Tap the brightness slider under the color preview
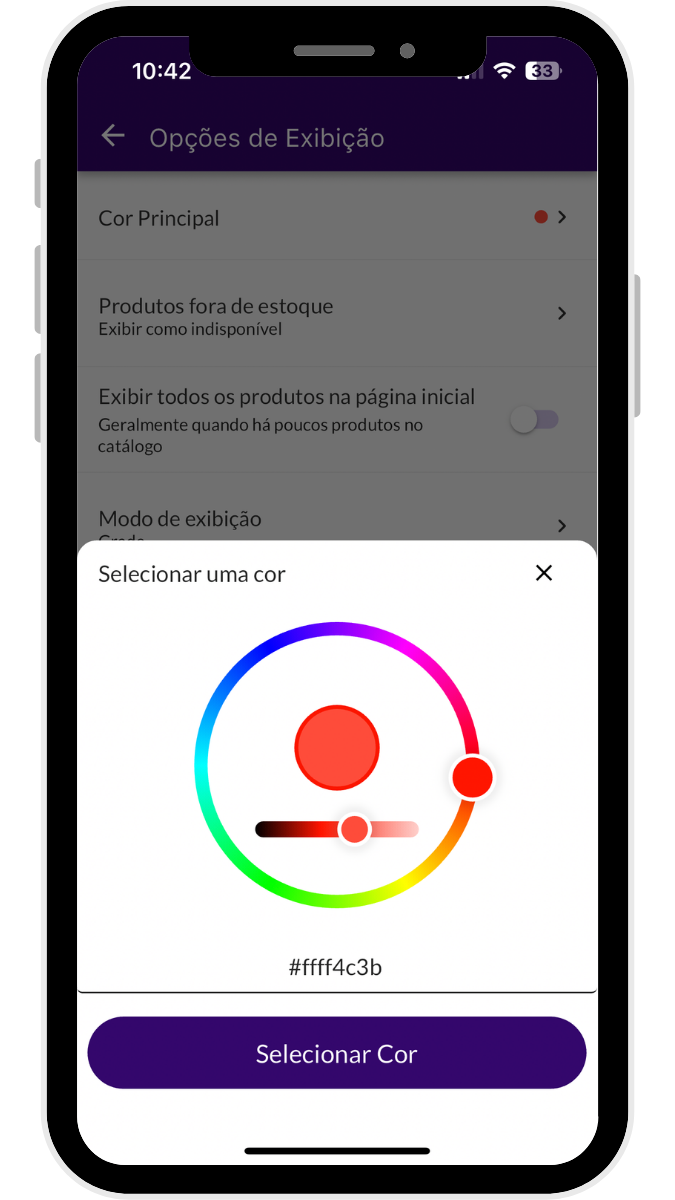 pos(300,829)
